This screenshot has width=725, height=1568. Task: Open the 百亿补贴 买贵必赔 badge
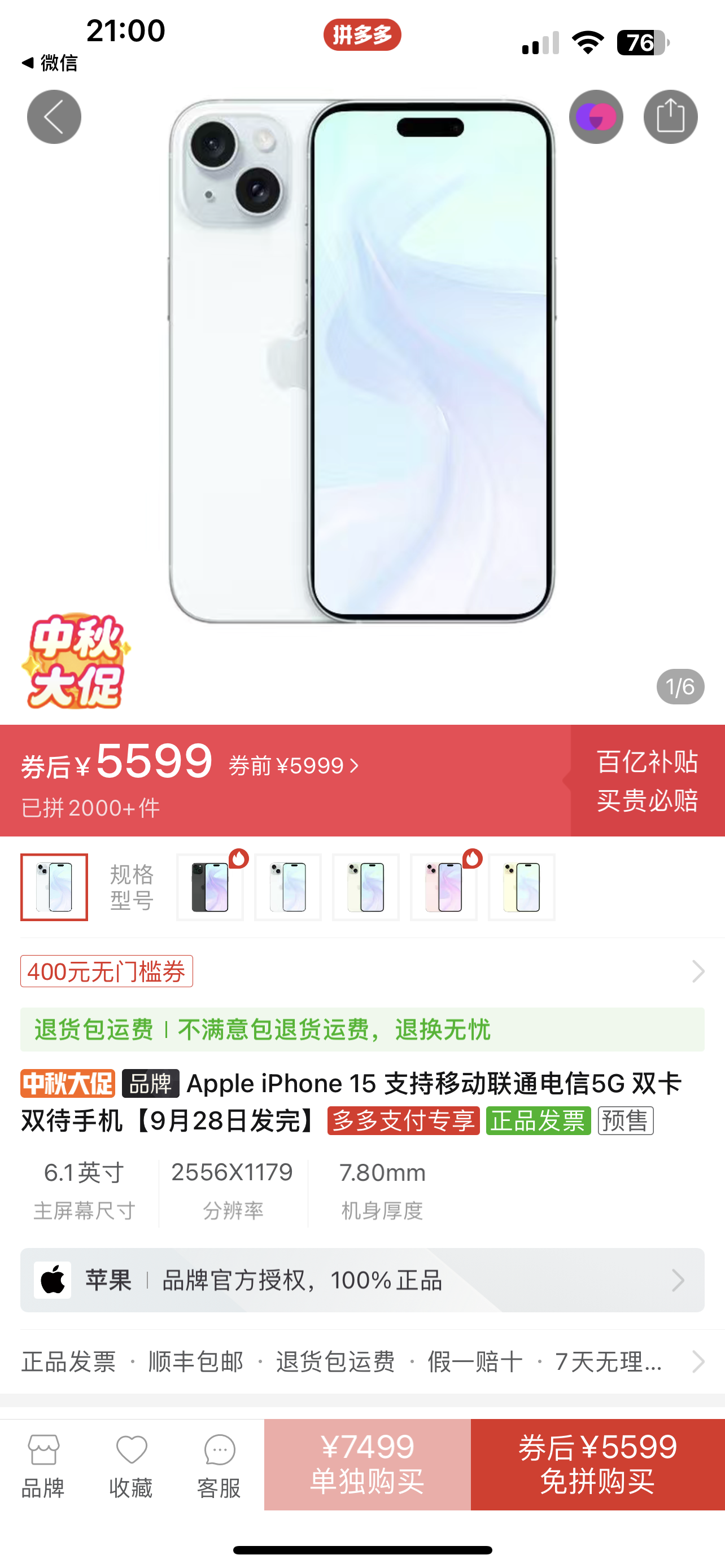click(x=648, y=781)
